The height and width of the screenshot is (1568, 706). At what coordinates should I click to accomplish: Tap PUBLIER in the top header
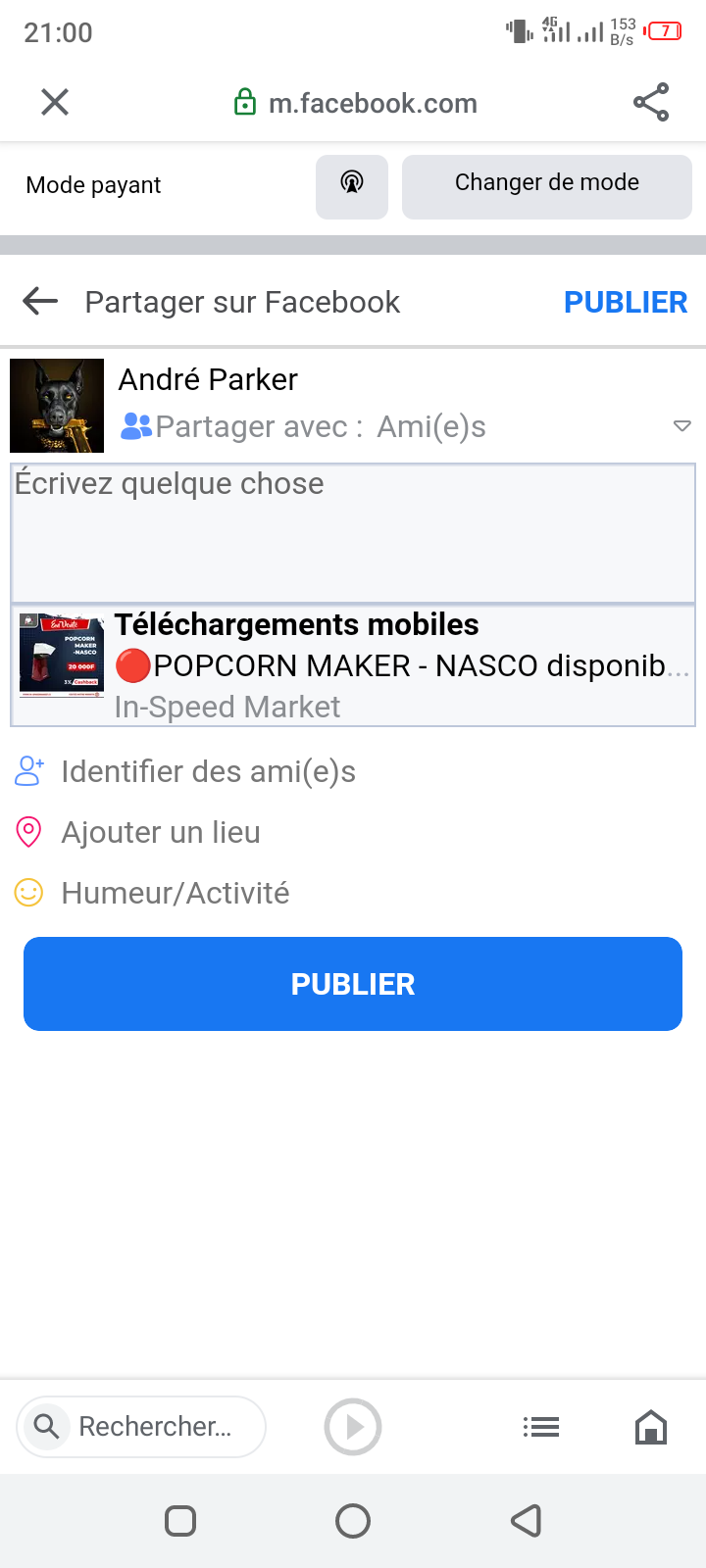(x=626, y=303)
